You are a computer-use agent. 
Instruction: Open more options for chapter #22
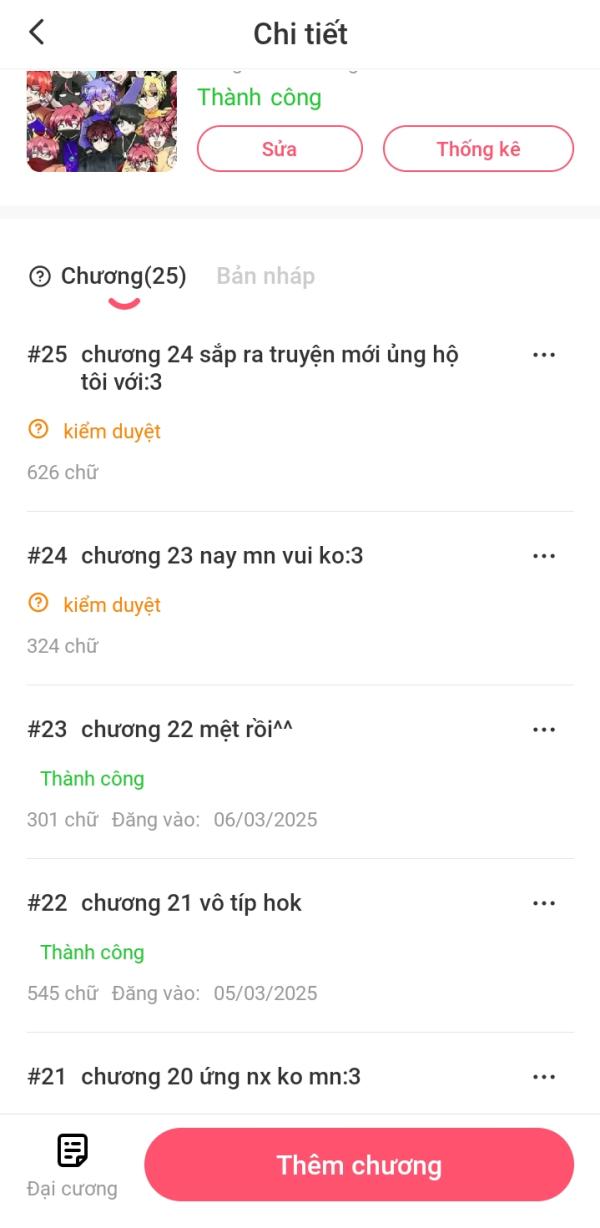click(x=543, y=904)
